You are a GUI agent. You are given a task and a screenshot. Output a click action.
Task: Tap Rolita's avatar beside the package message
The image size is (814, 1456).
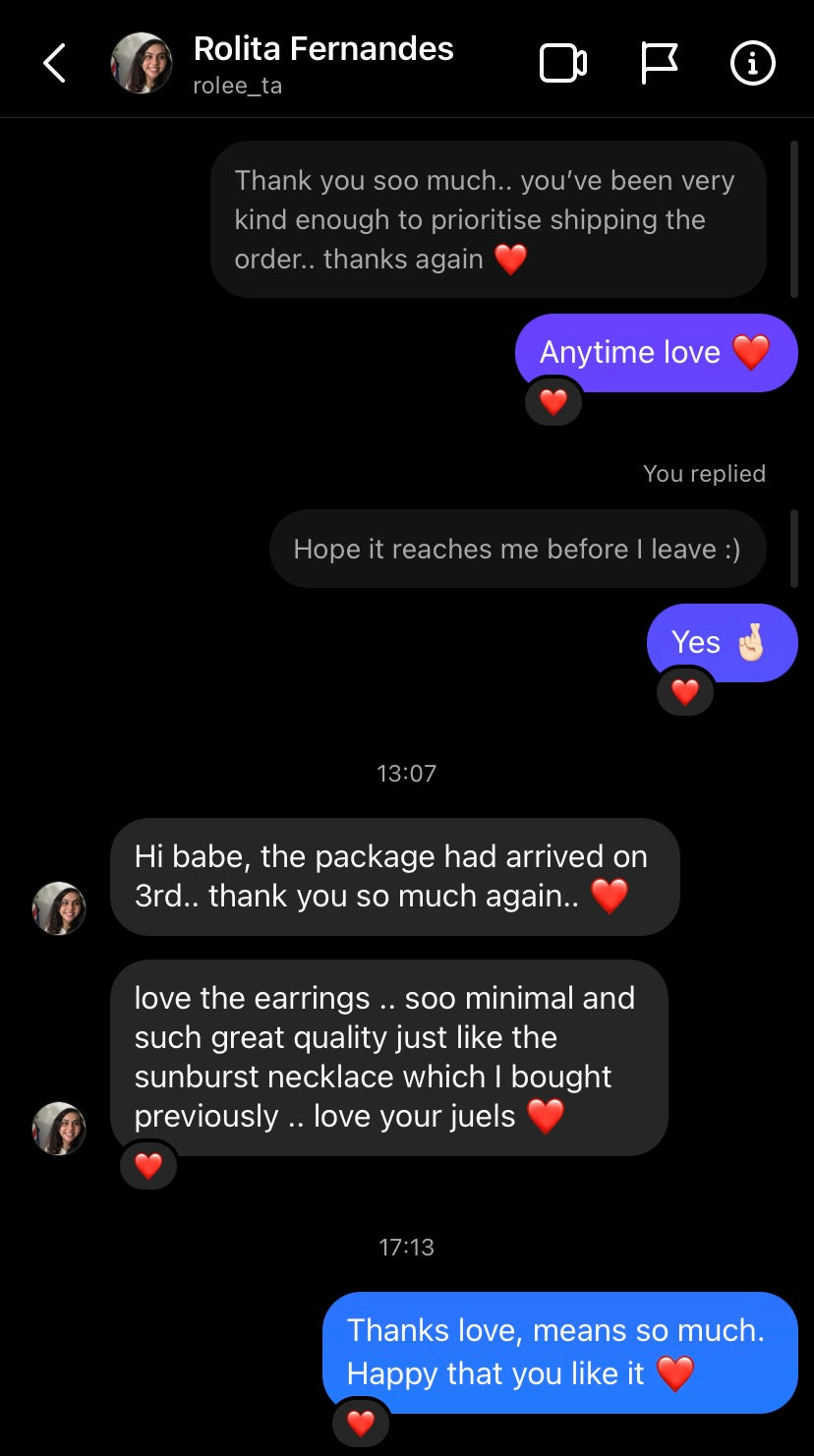click(x=59, y=907)
